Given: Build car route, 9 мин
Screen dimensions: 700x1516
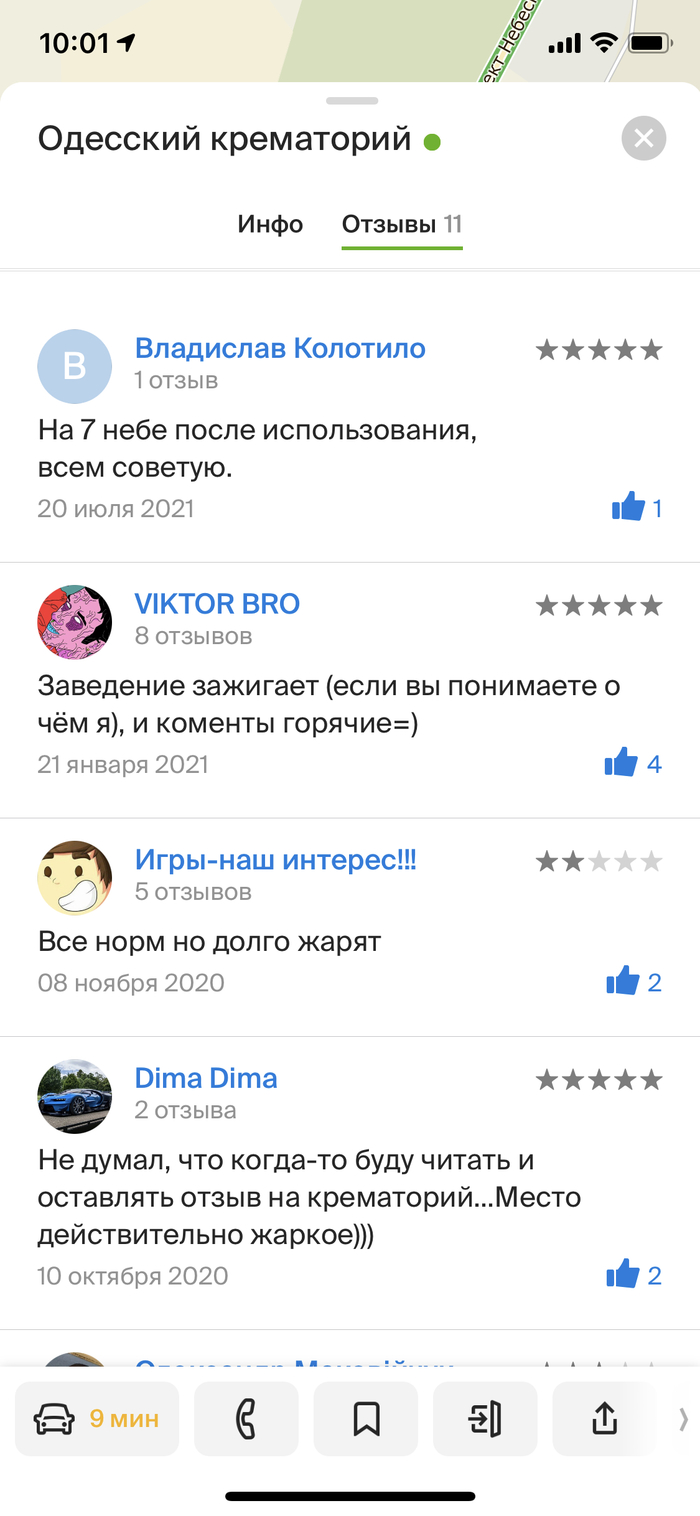Looking at the screenshot, I should click(97, 1418).
